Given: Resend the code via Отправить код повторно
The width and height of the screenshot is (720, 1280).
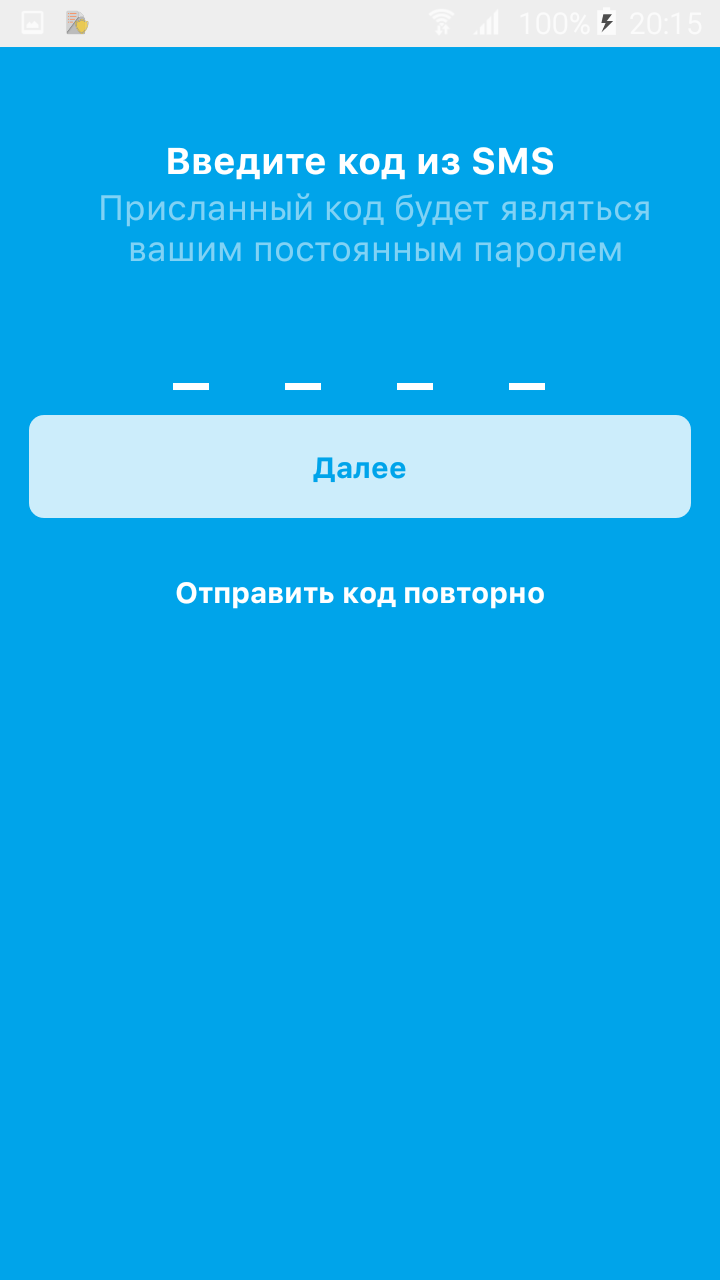Looking at the screenshot, I should point(360,593).
